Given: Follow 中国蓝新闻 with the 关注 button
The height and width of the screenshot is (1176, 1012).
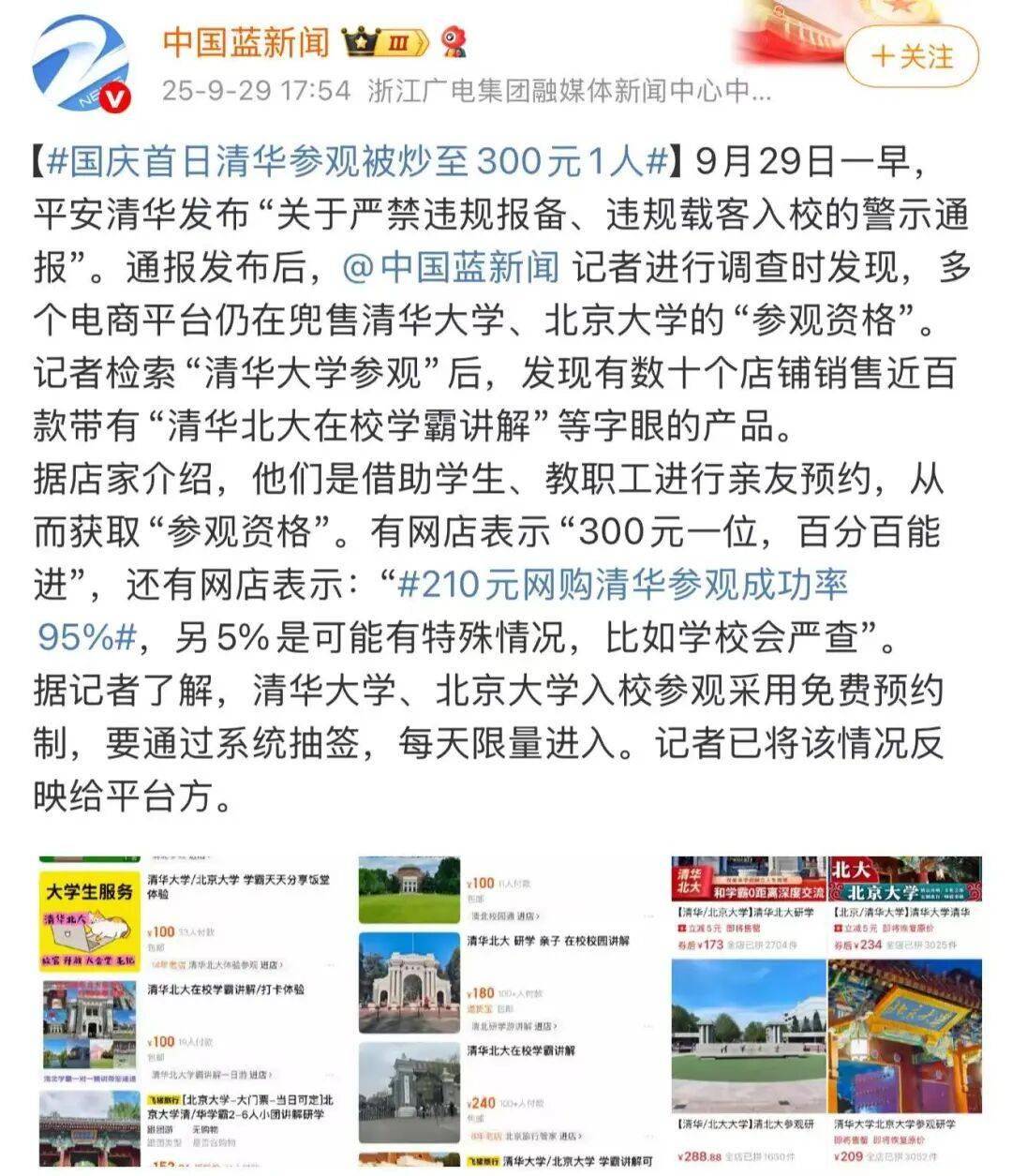Looking at the screenshot, I should [911, 57].
